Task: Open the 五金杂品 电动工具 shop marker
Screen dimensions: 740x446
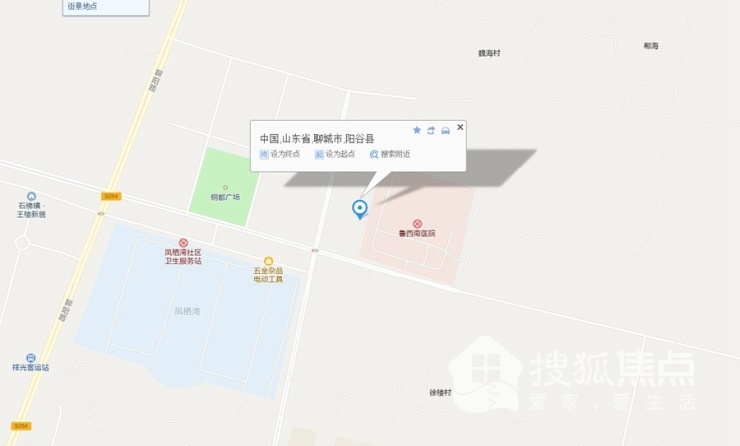Action: point(268,261)
